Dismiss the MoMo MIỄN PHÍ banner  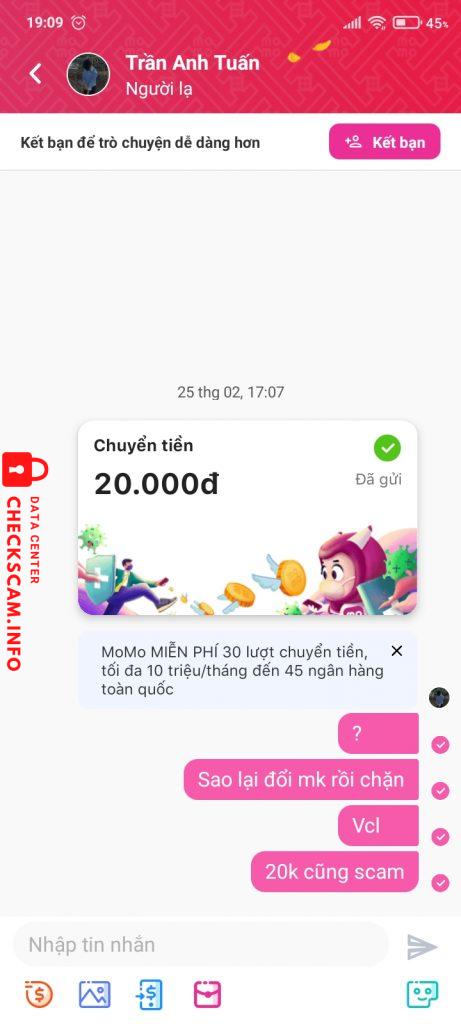[396, 650]
